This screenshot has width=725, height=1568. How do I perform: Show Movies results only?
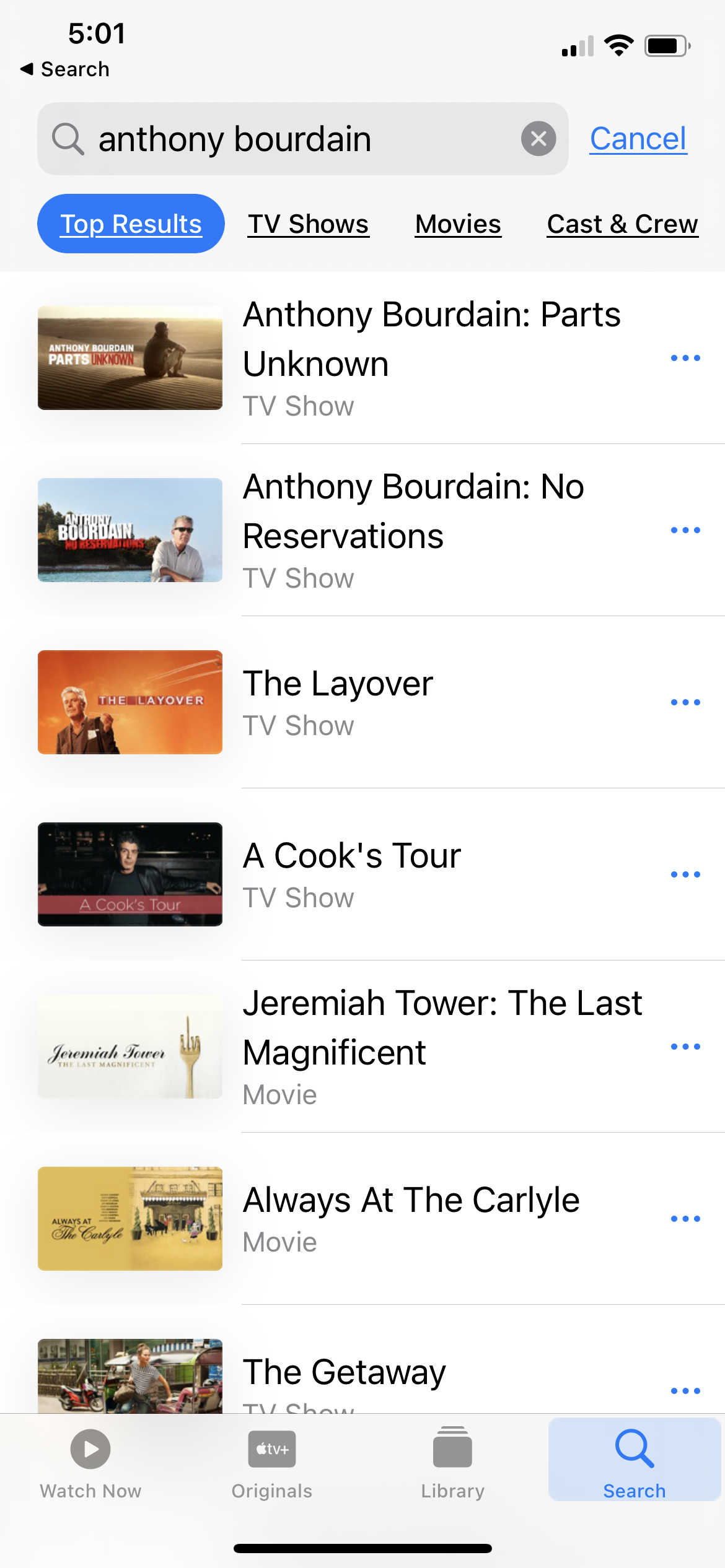(x=458, y=224)
